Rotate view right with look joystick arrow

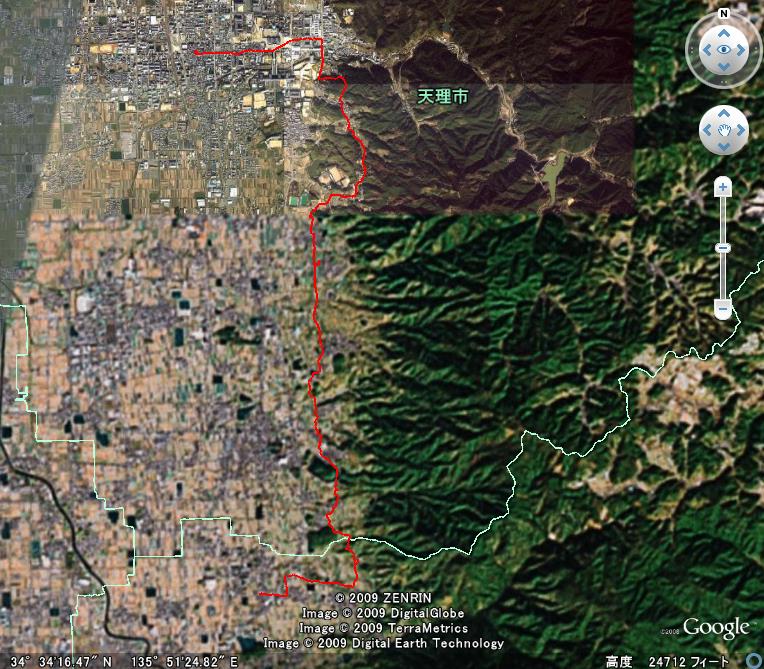742,50
